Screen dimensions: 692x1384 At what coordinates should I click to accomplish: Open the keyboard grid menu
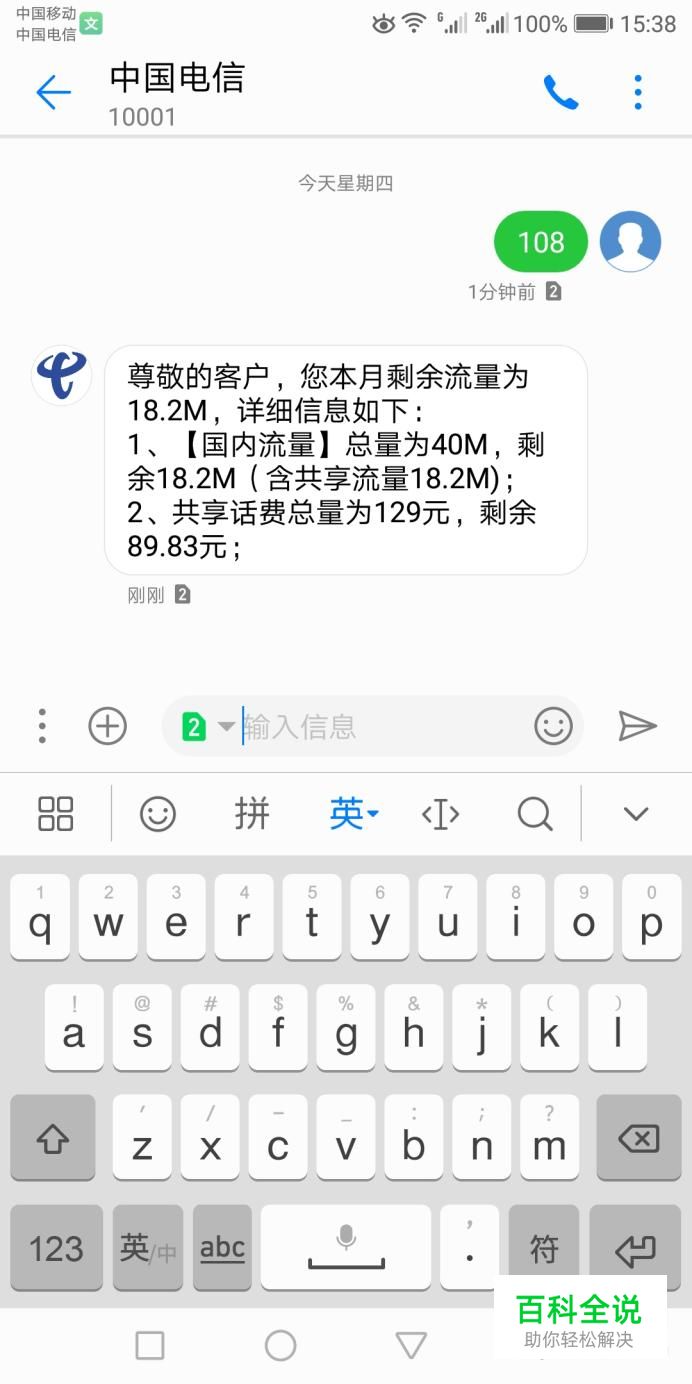[x=56, y=814]
